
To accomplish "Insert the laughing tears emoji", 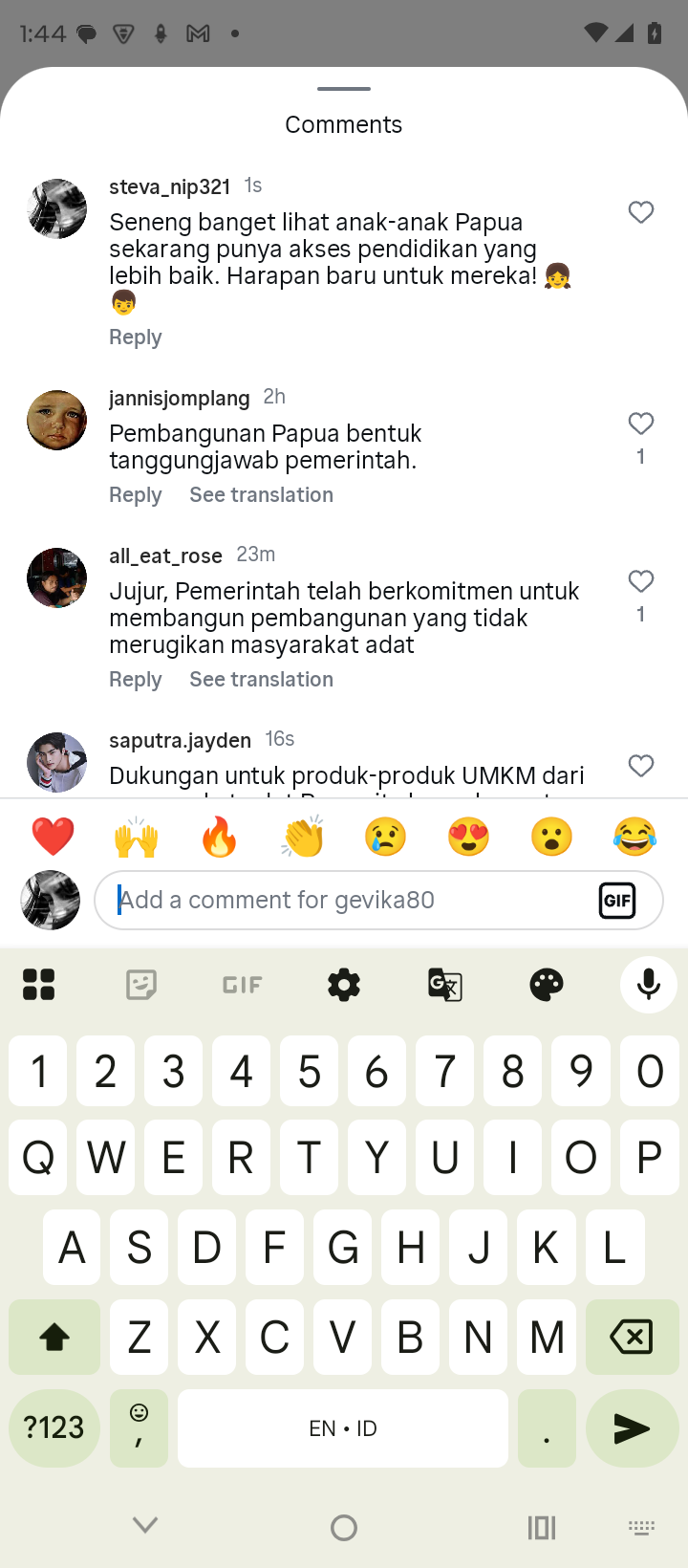I will coord(635,838).
